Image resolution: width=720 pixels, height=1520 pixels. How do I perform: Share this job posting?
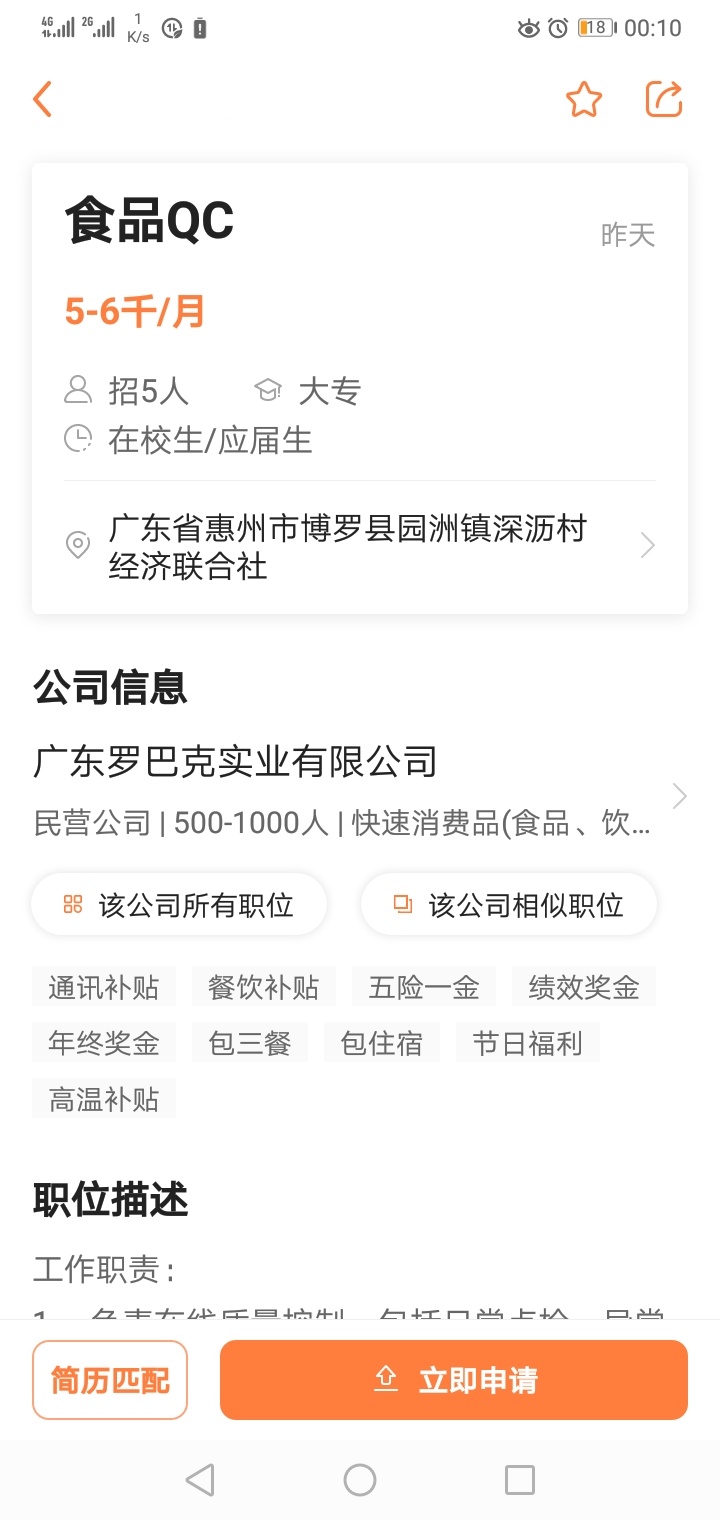pyautogui.click(x=664, y=100)
